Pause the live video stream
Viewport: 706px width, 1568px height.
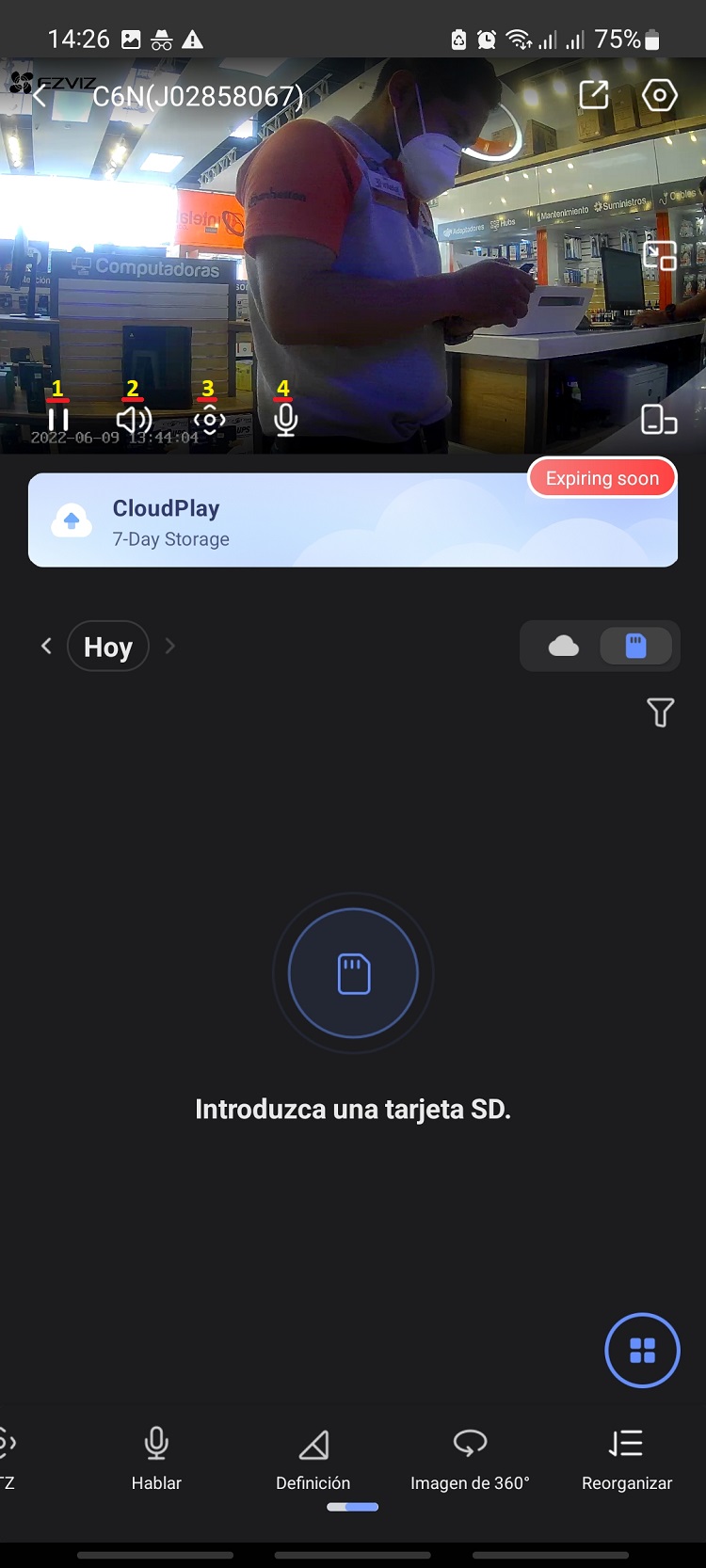[x=58, y=420]
